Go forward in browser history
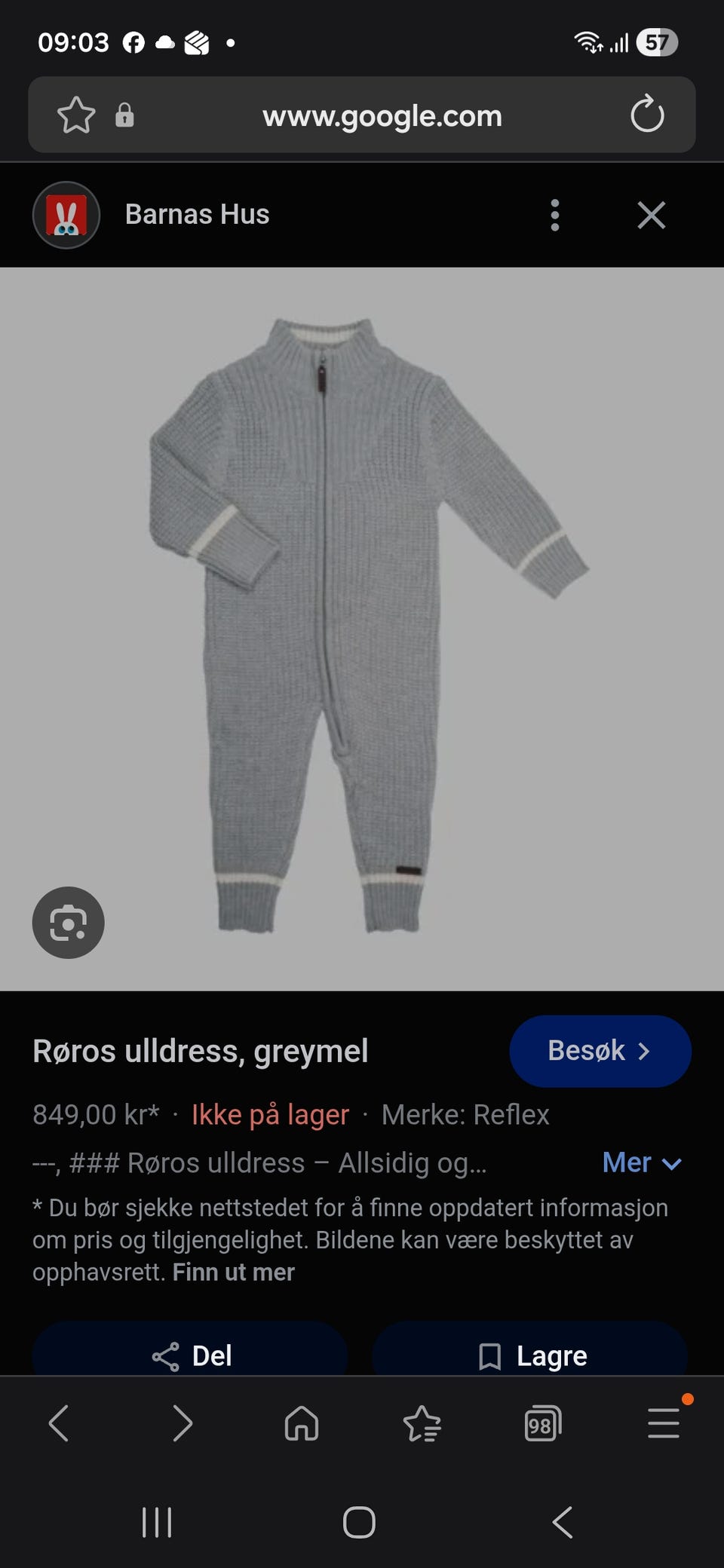 pos(182,1423)
